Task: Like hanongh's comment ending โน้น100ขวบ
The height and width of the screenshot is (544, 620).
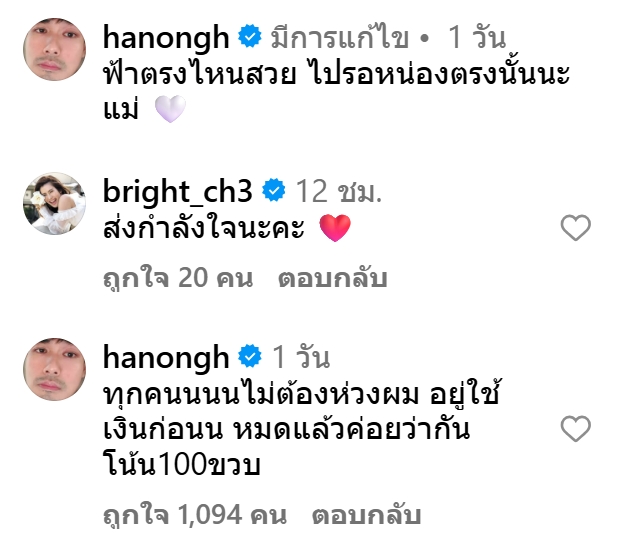Action: point(576,430)
